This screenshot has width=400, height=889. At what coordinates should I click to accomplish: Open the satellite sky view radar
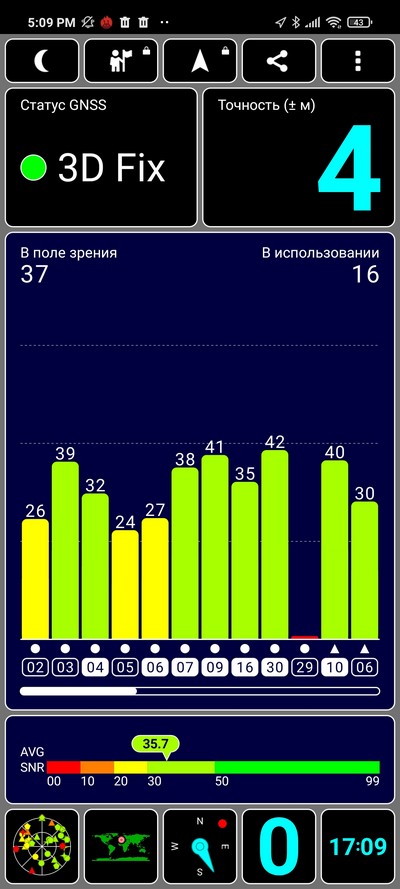(x=42, y=846)
